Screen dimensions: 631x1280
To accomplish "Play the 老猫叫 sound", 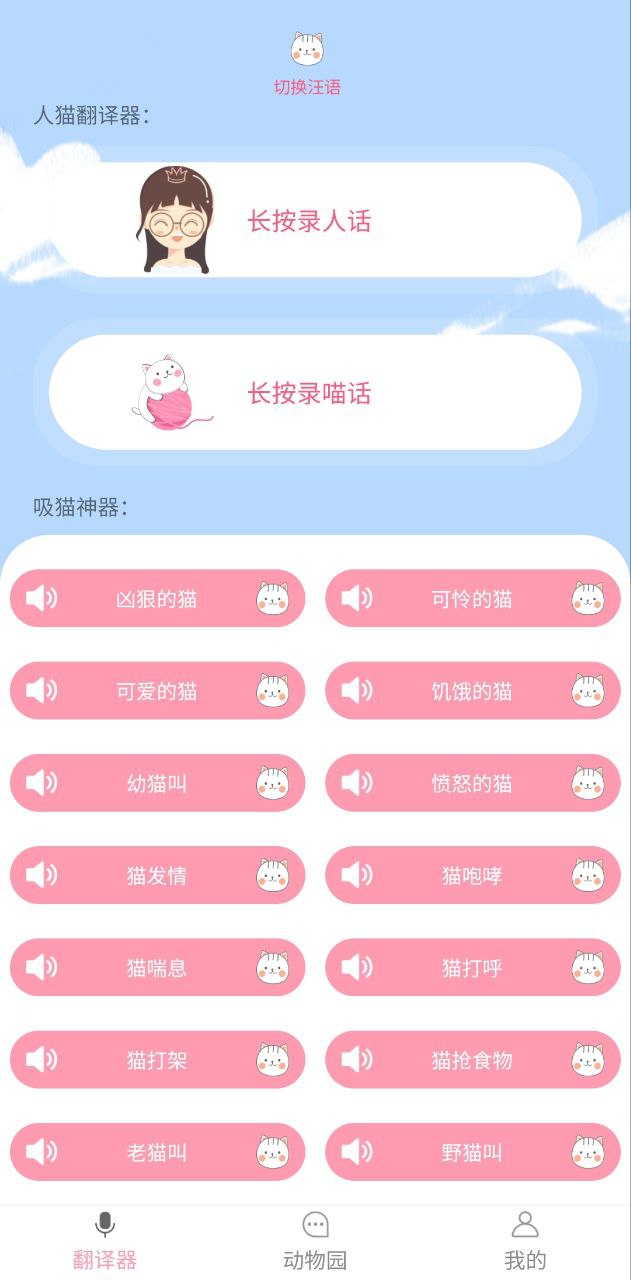I will pos(157,1152).
